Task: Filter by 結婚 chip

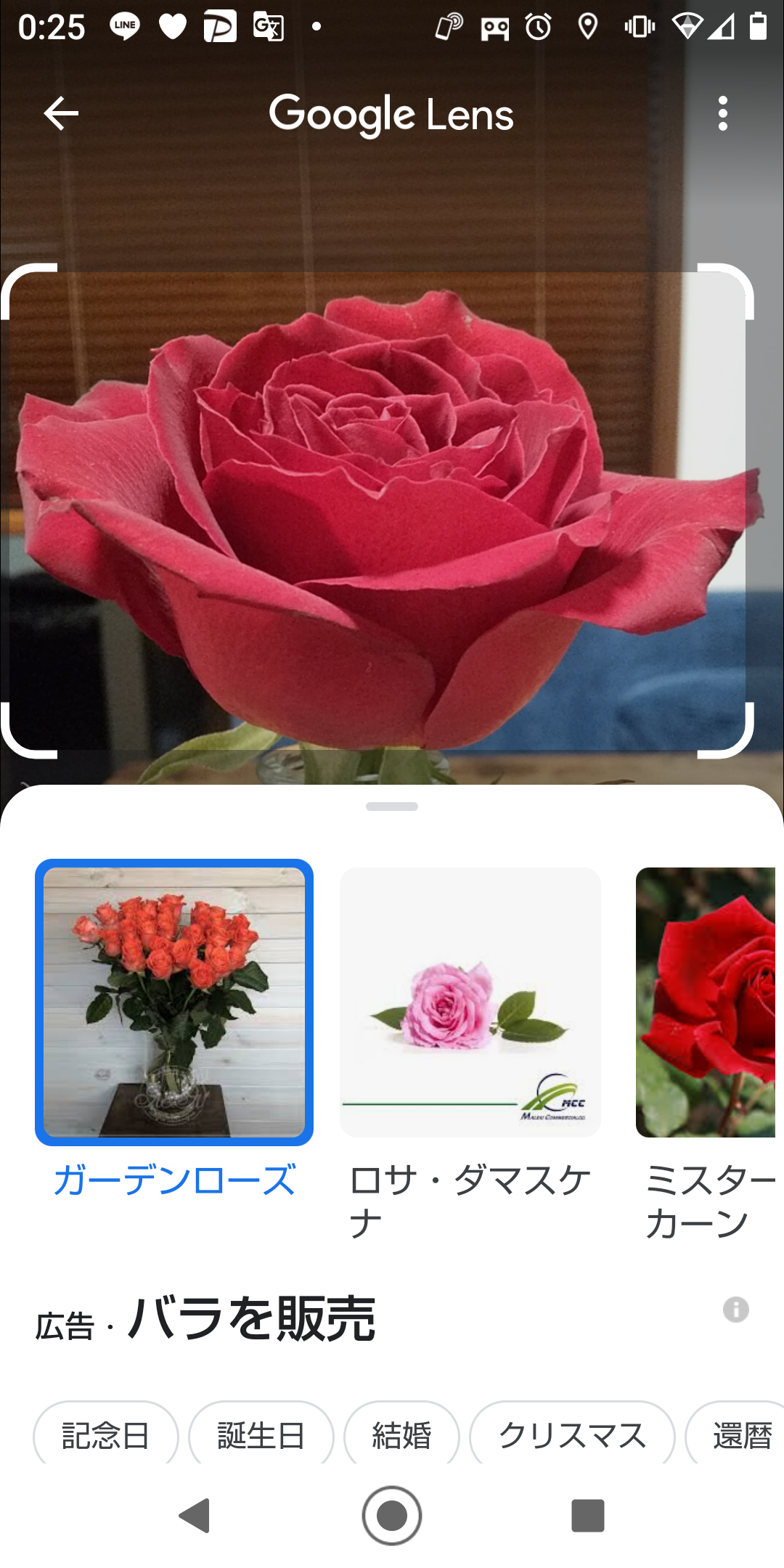Action: tap(401, 1435)
